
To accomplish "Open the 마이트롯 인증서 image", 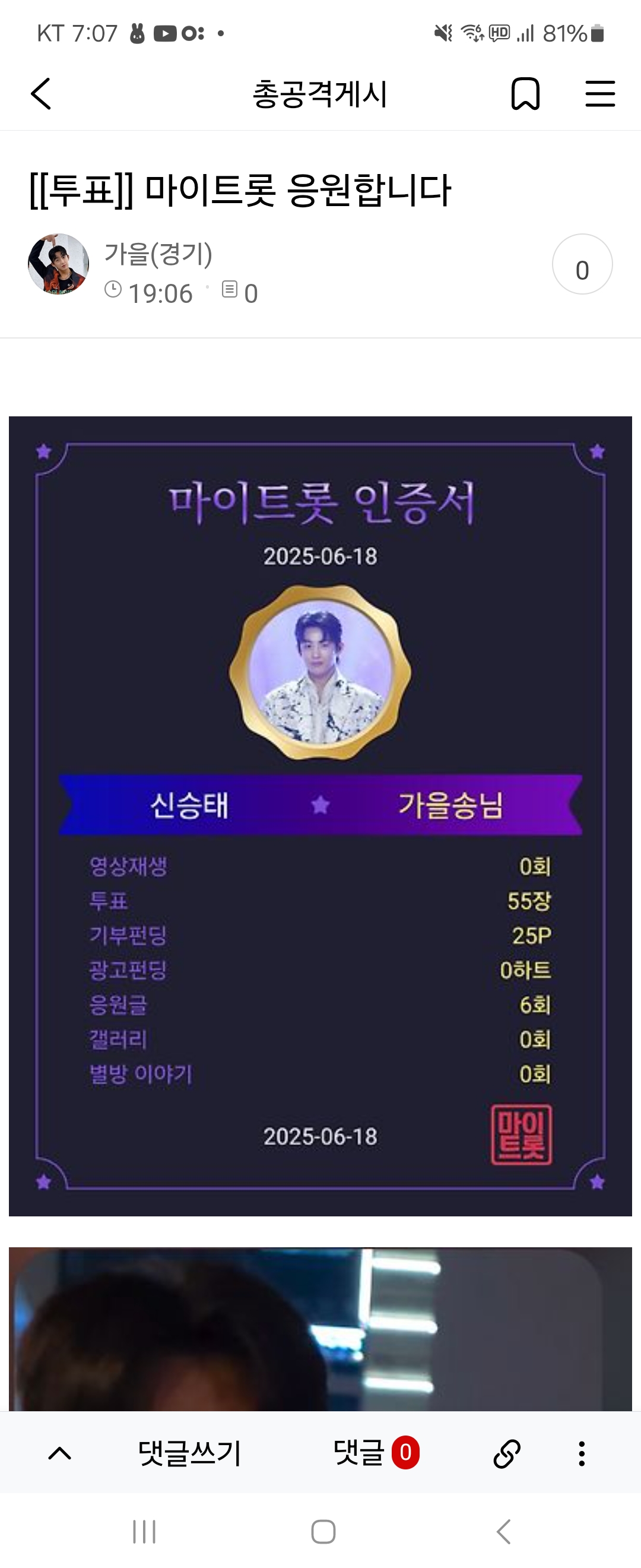I will (320, 815).
